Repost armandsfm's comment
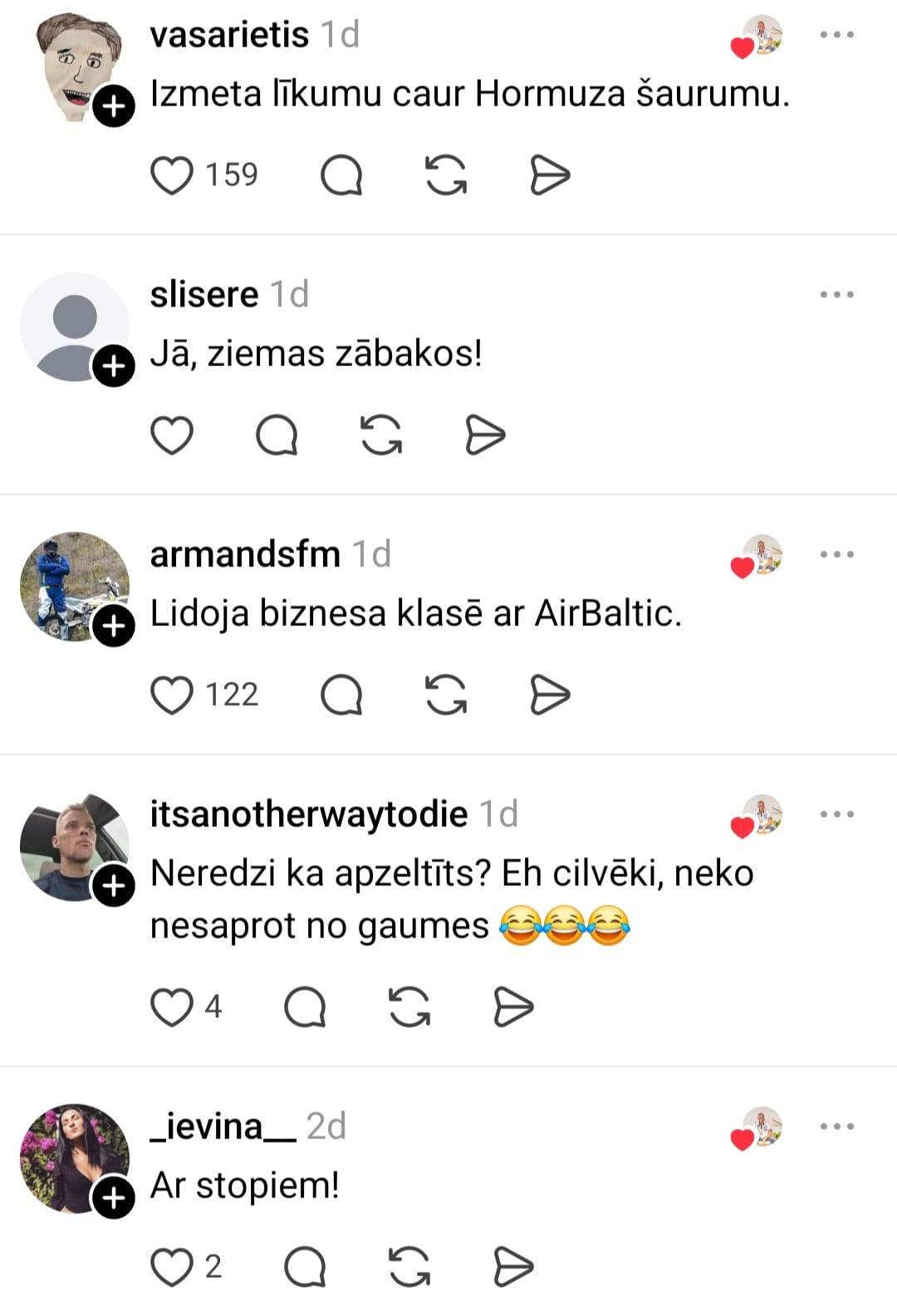The image size is (897, 1316). pos(446,696)
